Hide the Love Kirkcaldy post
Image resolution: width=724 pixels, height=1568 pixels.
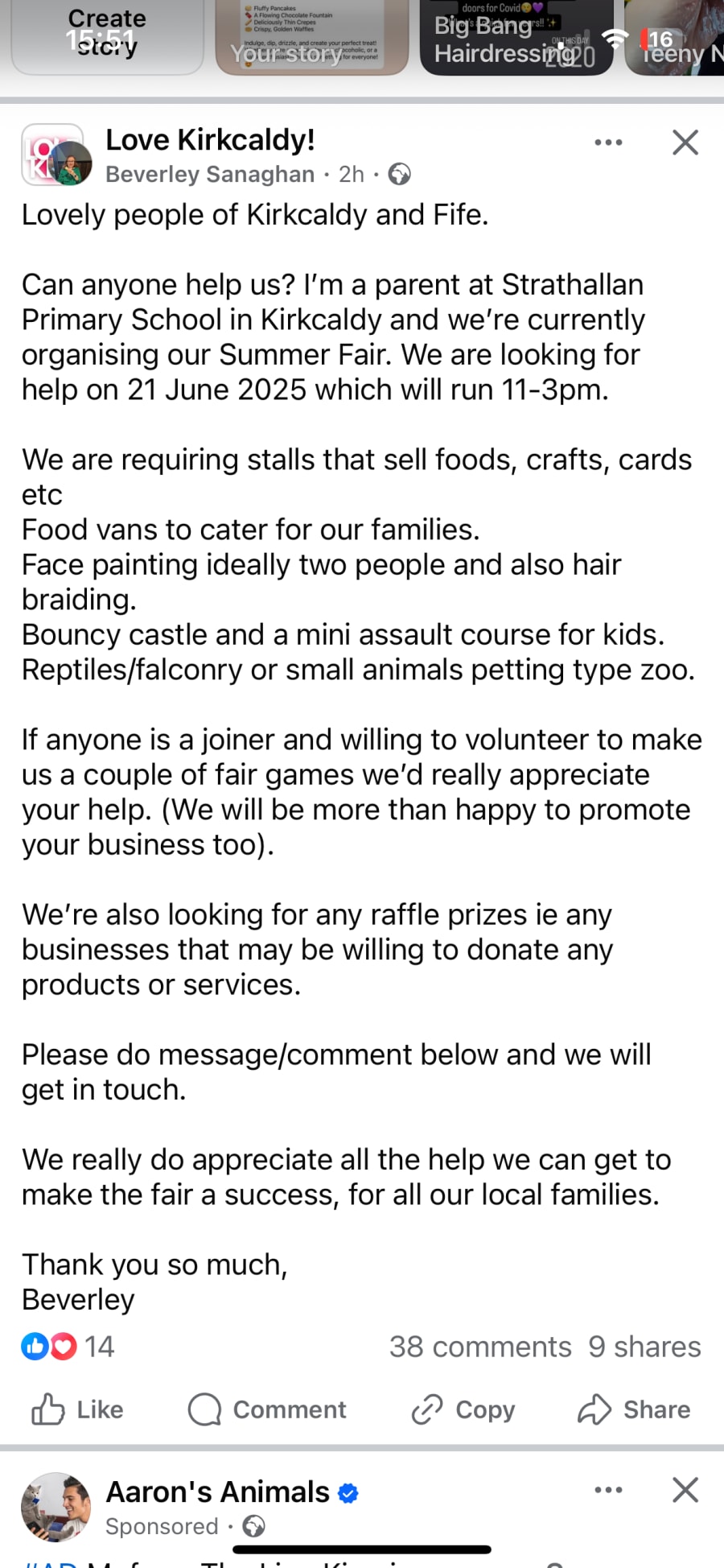click(685, 142)
